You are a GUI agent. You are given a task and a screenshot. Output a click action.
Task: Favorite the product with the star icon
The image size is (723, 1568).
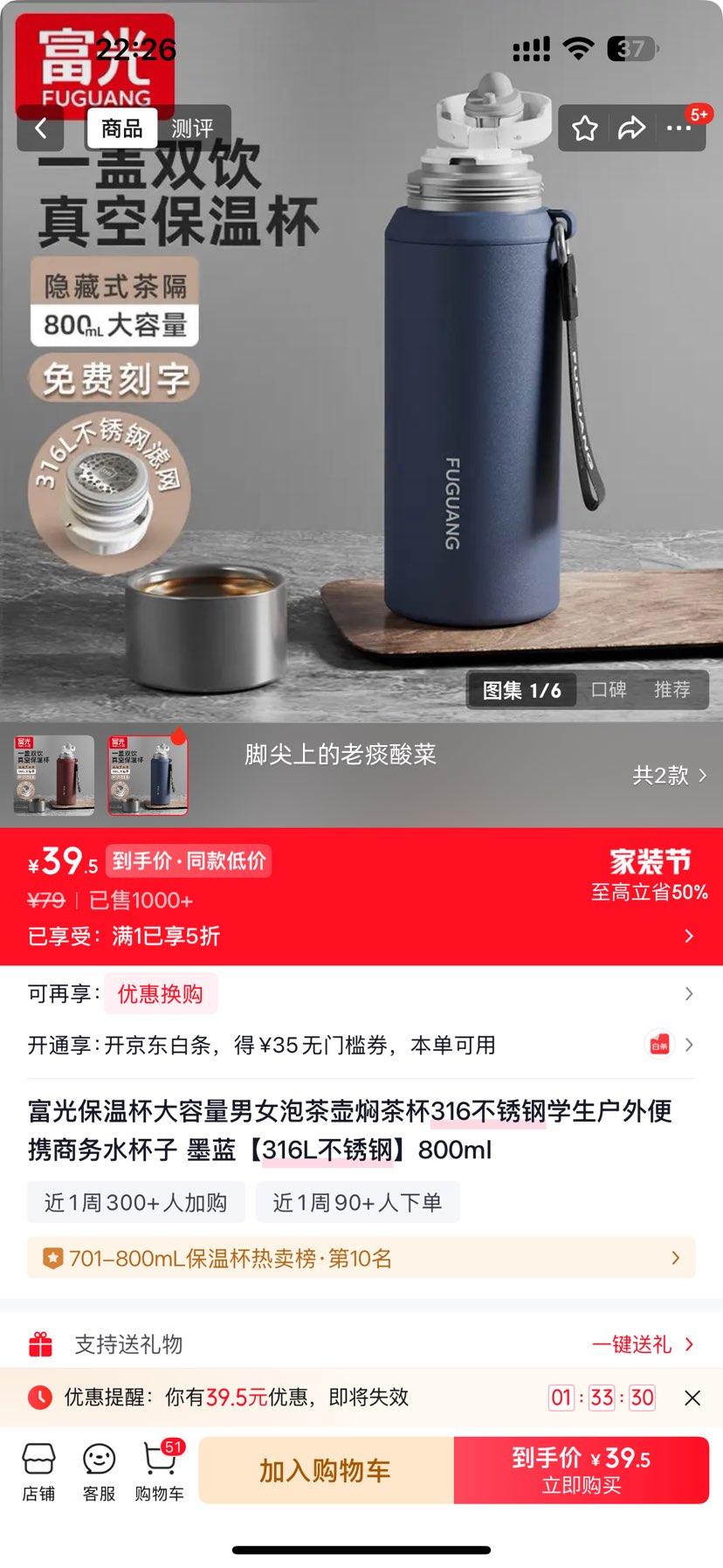pyautogui.click(x=585, y=128)
